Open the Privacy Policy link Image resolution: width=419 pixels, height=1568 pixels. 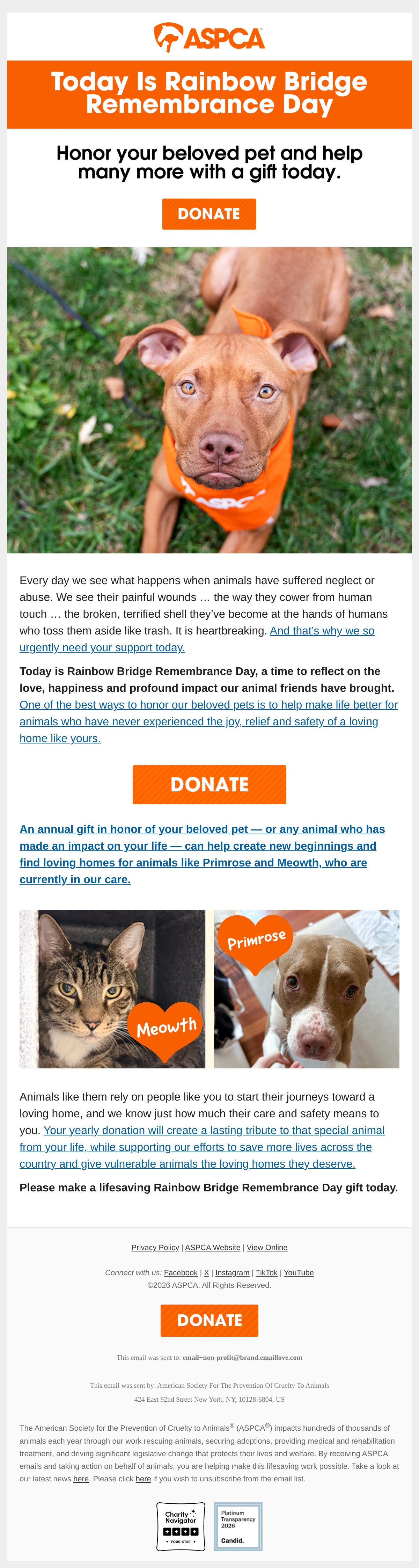(x=155, y=1247)
